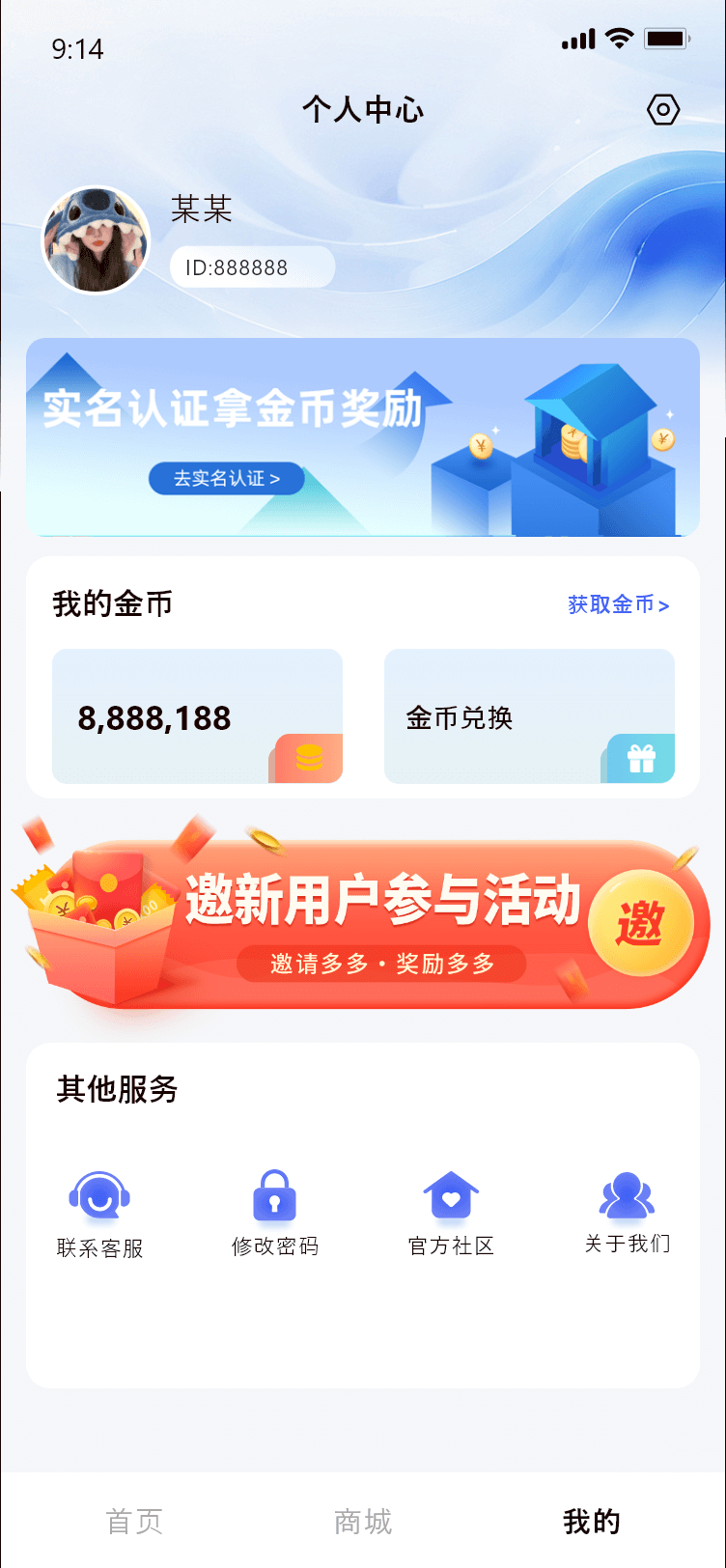Select 修改密码 to change password
The image size is (726, 1568).
[275, 1214]
